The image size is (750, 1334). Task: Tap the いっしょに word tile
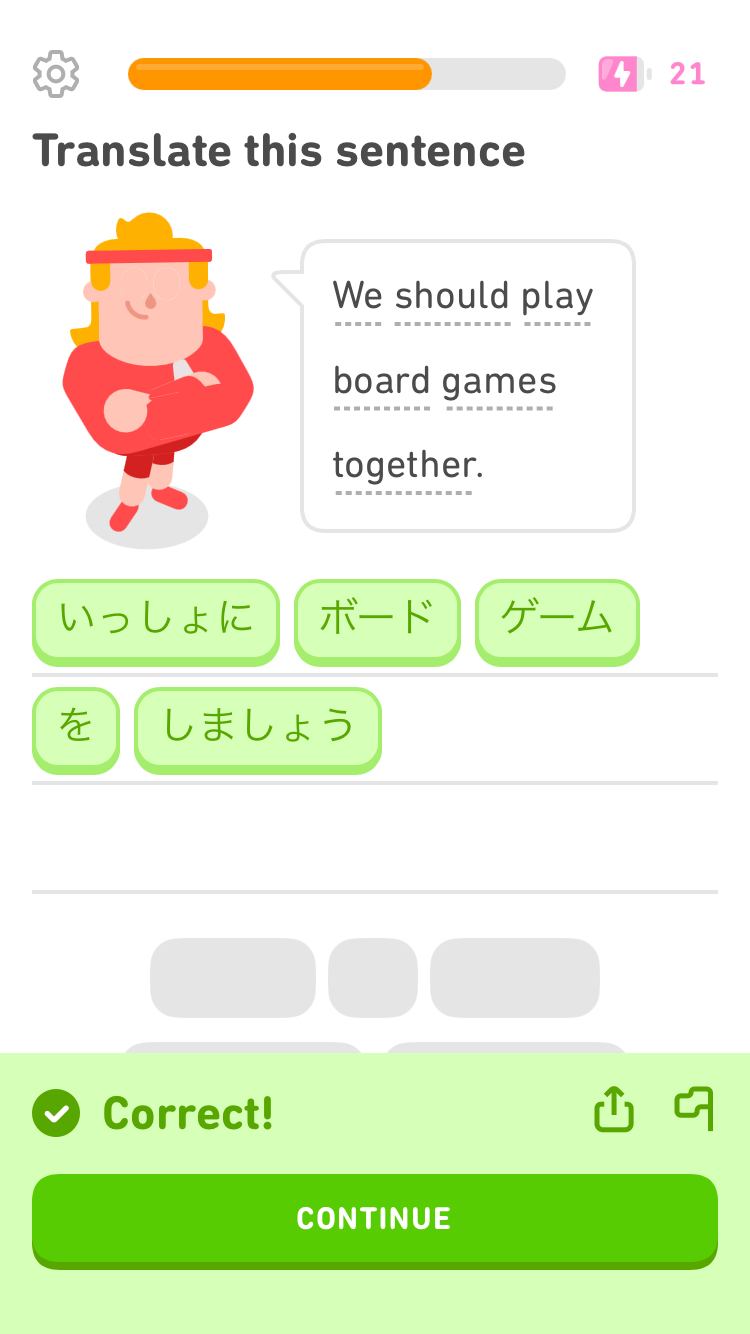tap(156, 620)
